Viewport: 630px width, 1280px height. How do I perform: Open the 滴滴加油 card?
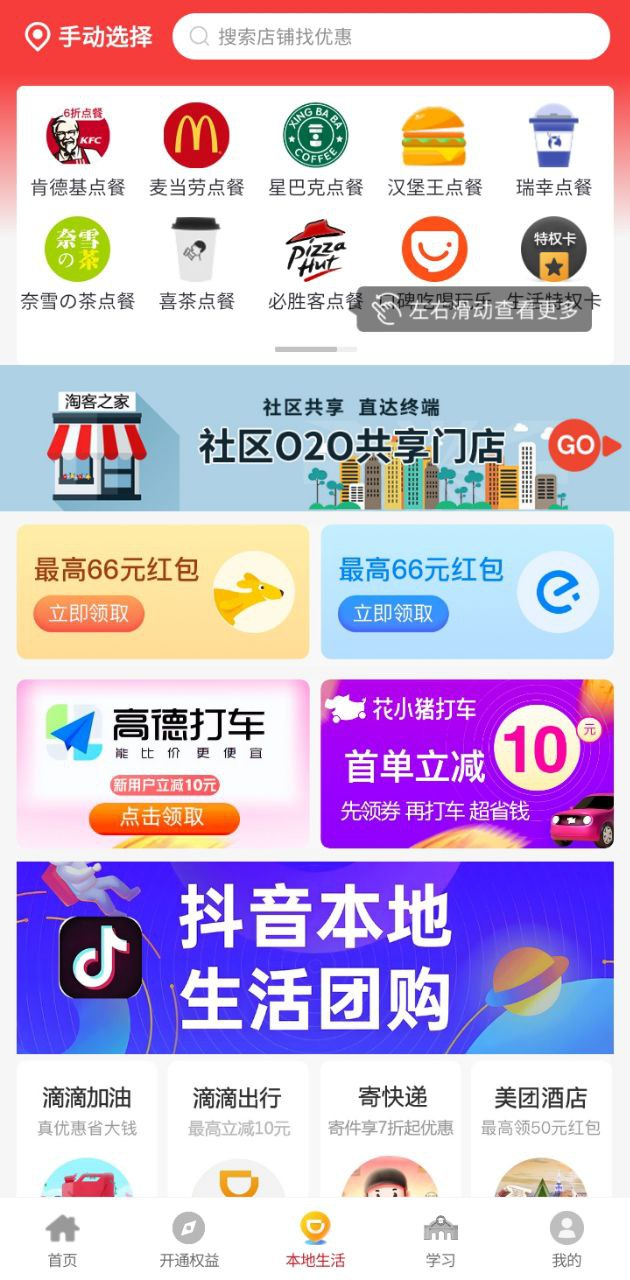[x=87, y=1130]
